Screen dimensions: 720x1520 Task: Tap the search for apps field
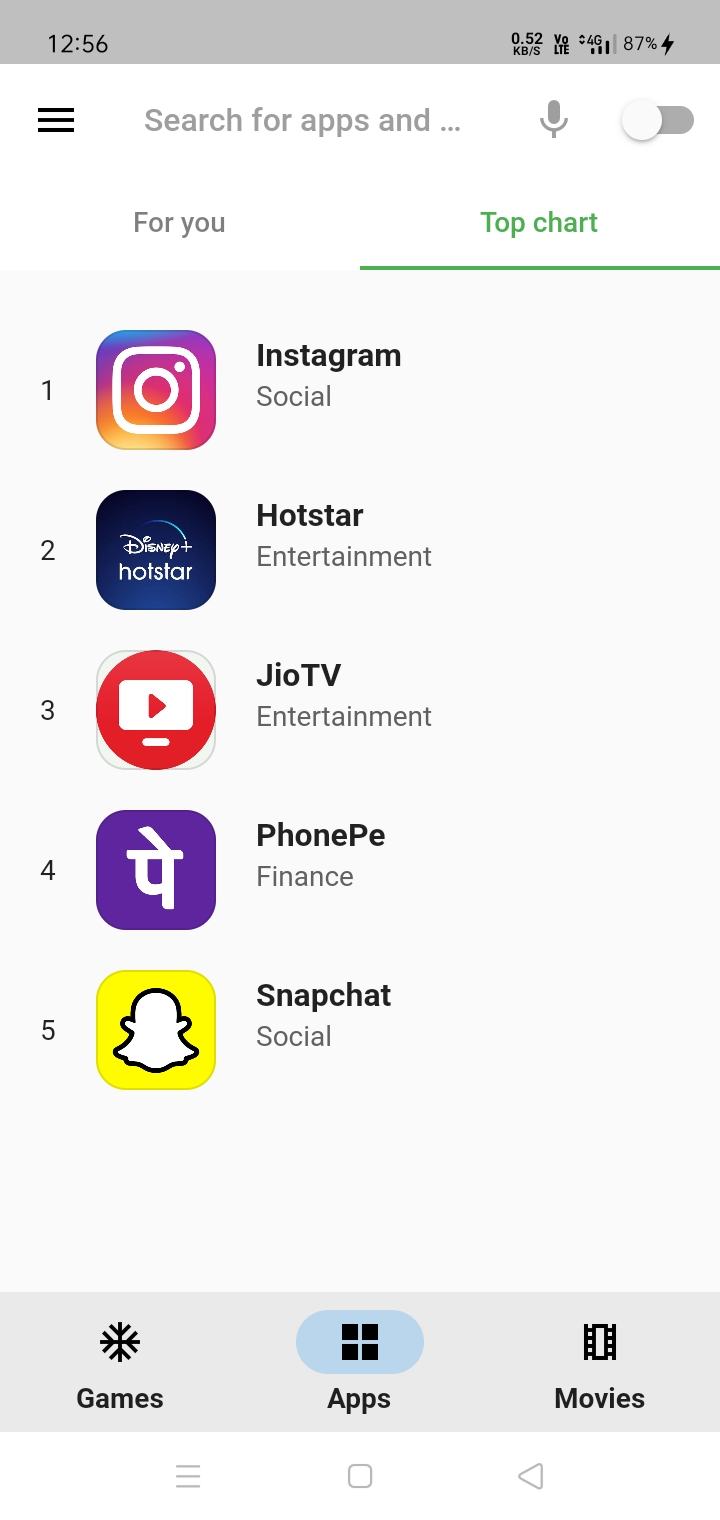click(x=302, y=121)
